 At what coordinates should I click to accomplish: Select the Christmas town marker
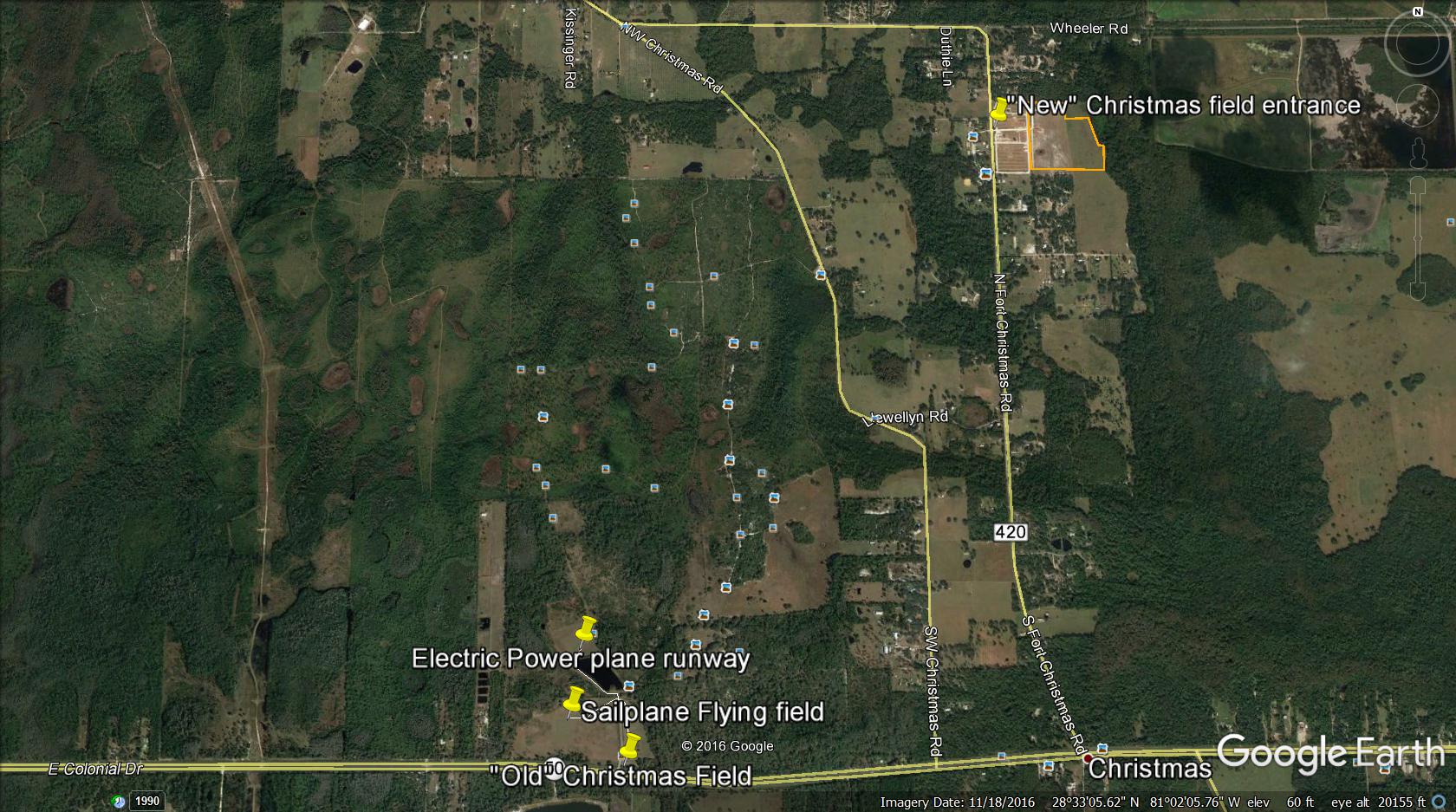click(1088, 758)
